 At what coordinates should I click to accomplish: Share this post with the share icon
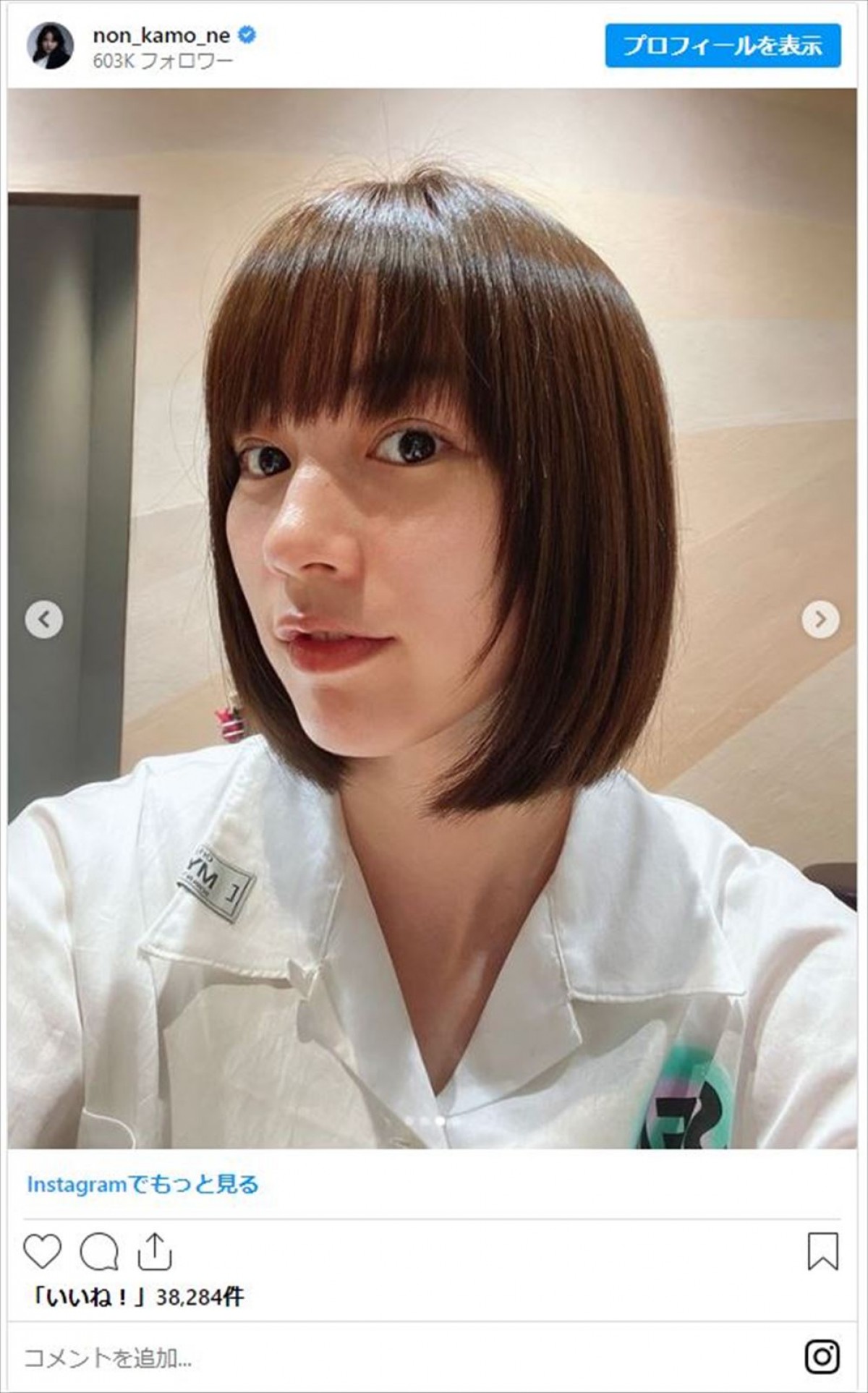pos(155,1251)
